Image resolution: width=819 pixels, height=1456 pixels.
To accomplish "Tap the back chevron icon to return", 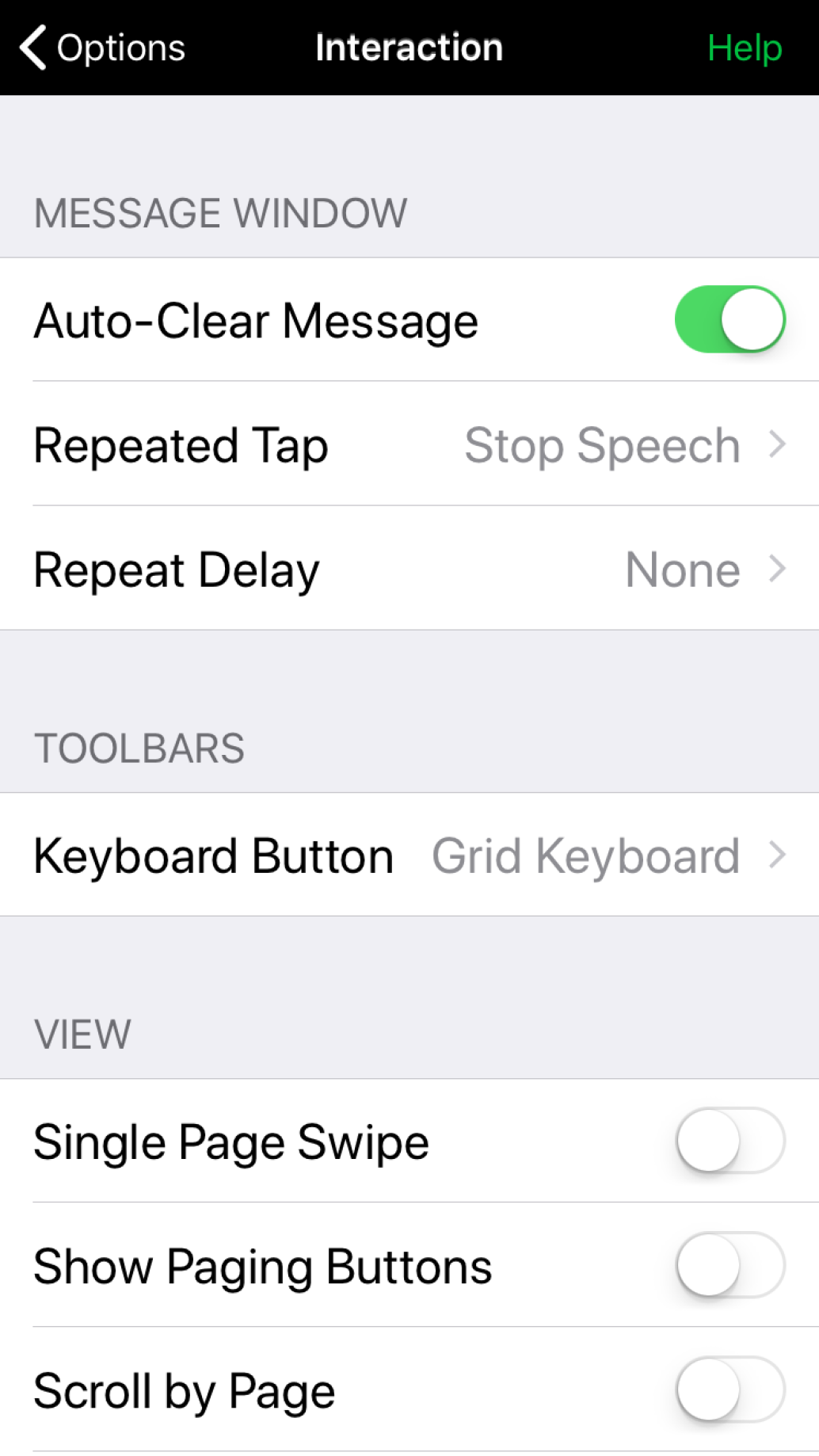I will pyautogui.click(x=30, y=48).
